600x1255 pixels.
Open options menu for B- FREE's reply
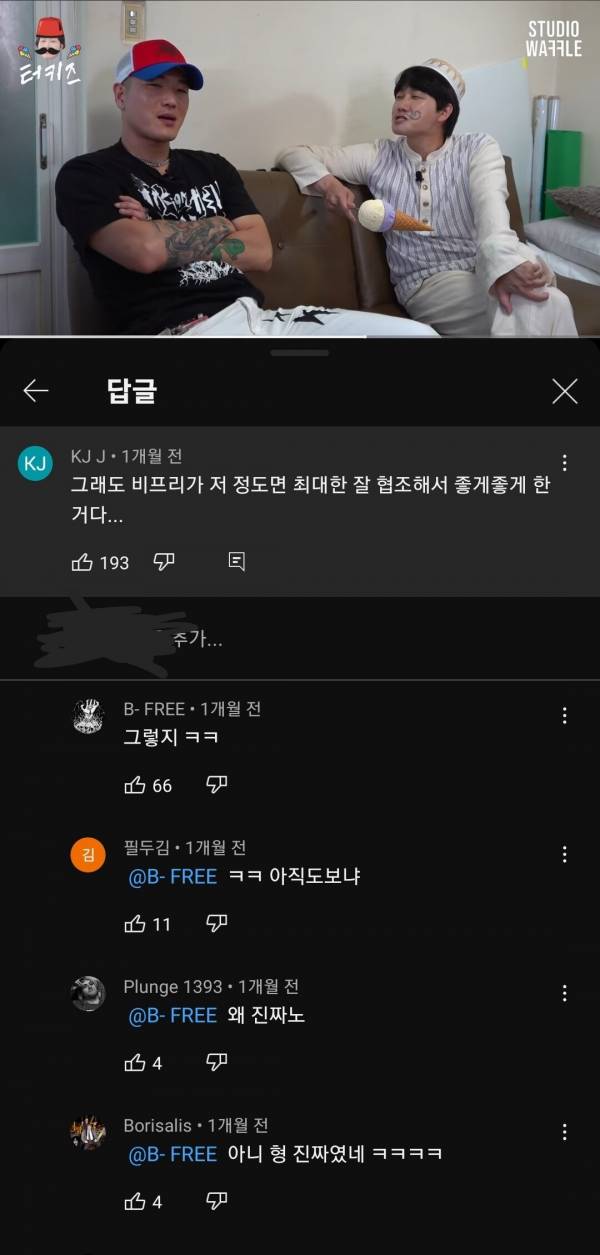tap(565, 716)
